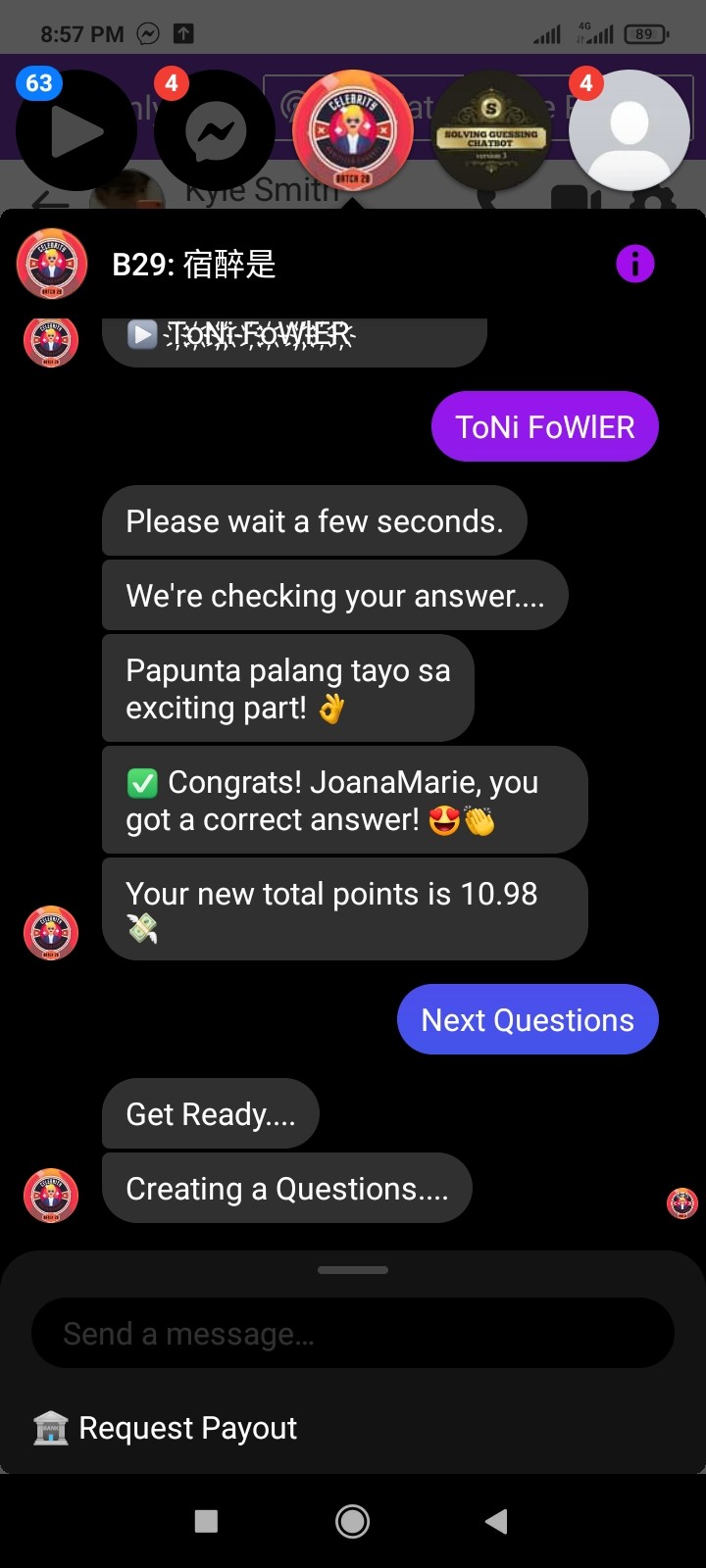Open the chat head with 63 badge
Image resolution: width=706 pixels, height=1568 pixels.
(76, 130)
